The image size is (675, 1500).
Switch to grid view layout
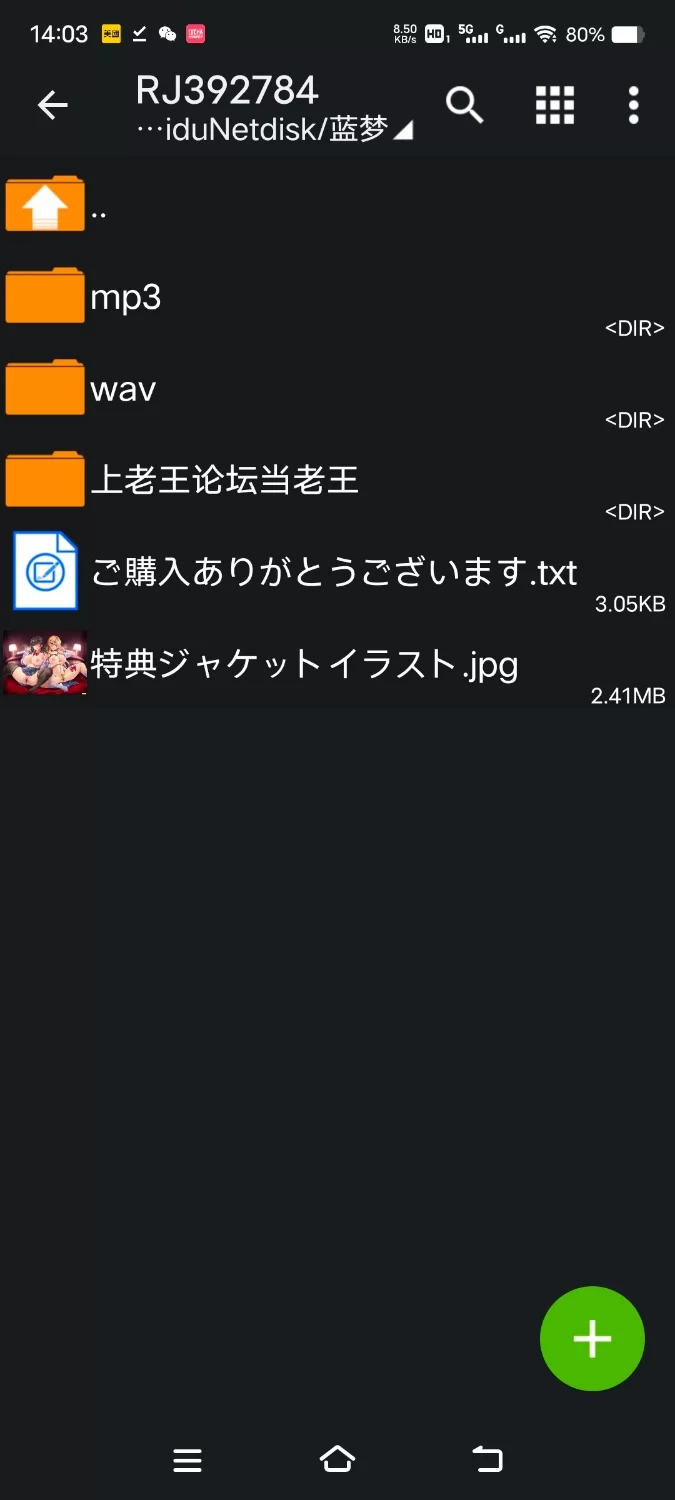click(x=554, y=105)
